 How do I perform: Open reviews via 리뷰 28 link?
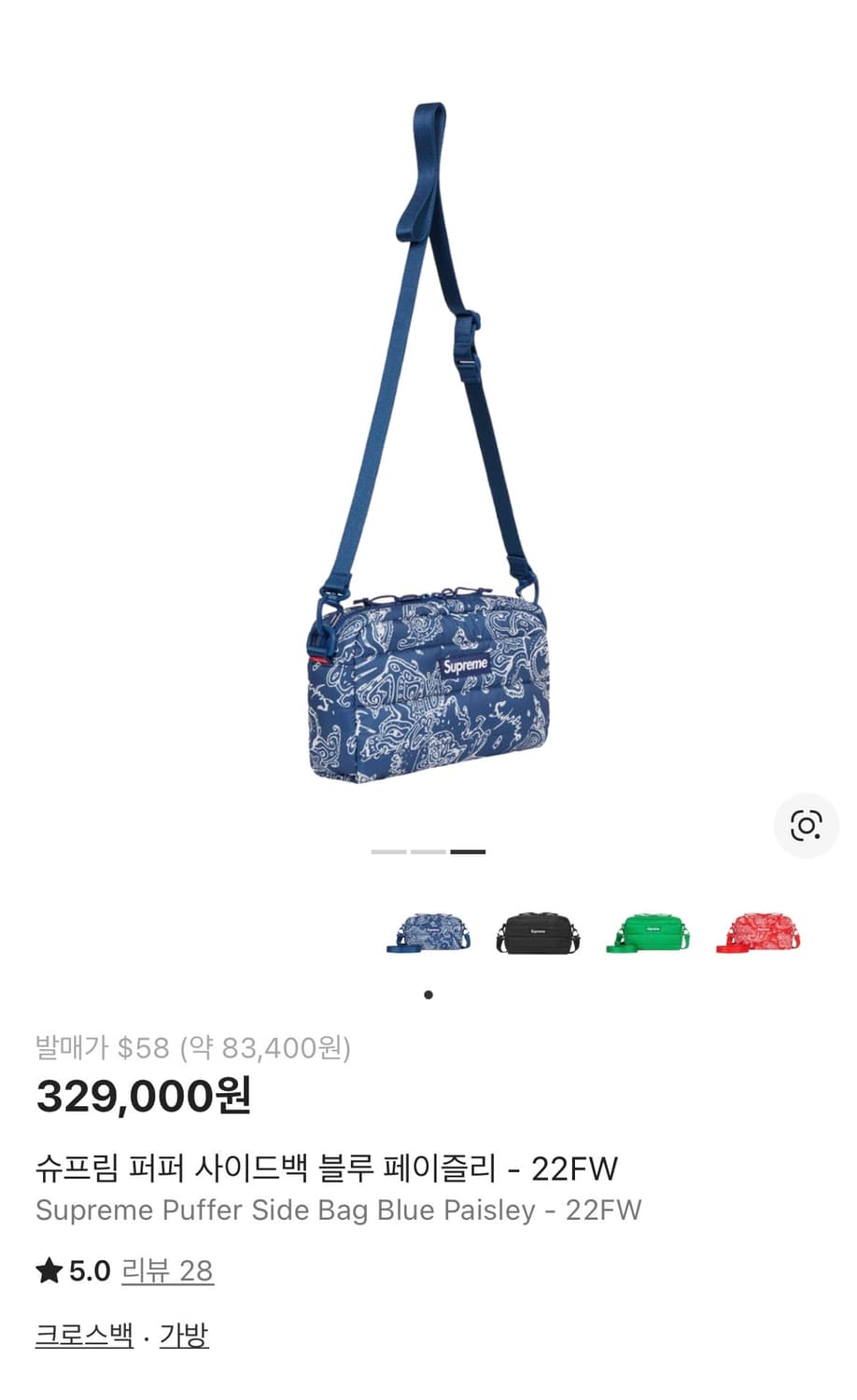167,1270
